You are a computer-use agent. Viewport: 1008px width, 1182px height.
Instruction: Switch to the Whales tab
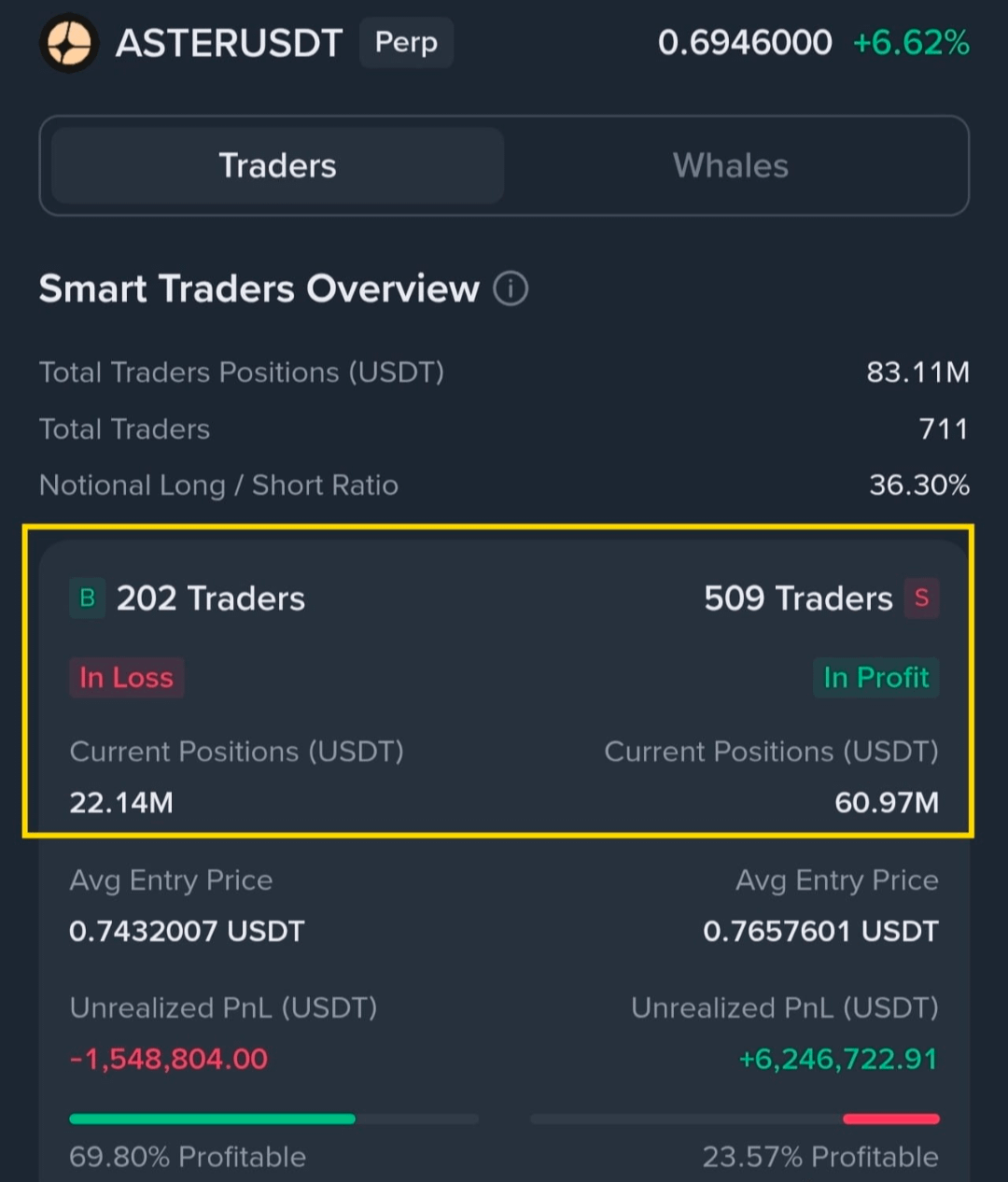coord(730,165)
